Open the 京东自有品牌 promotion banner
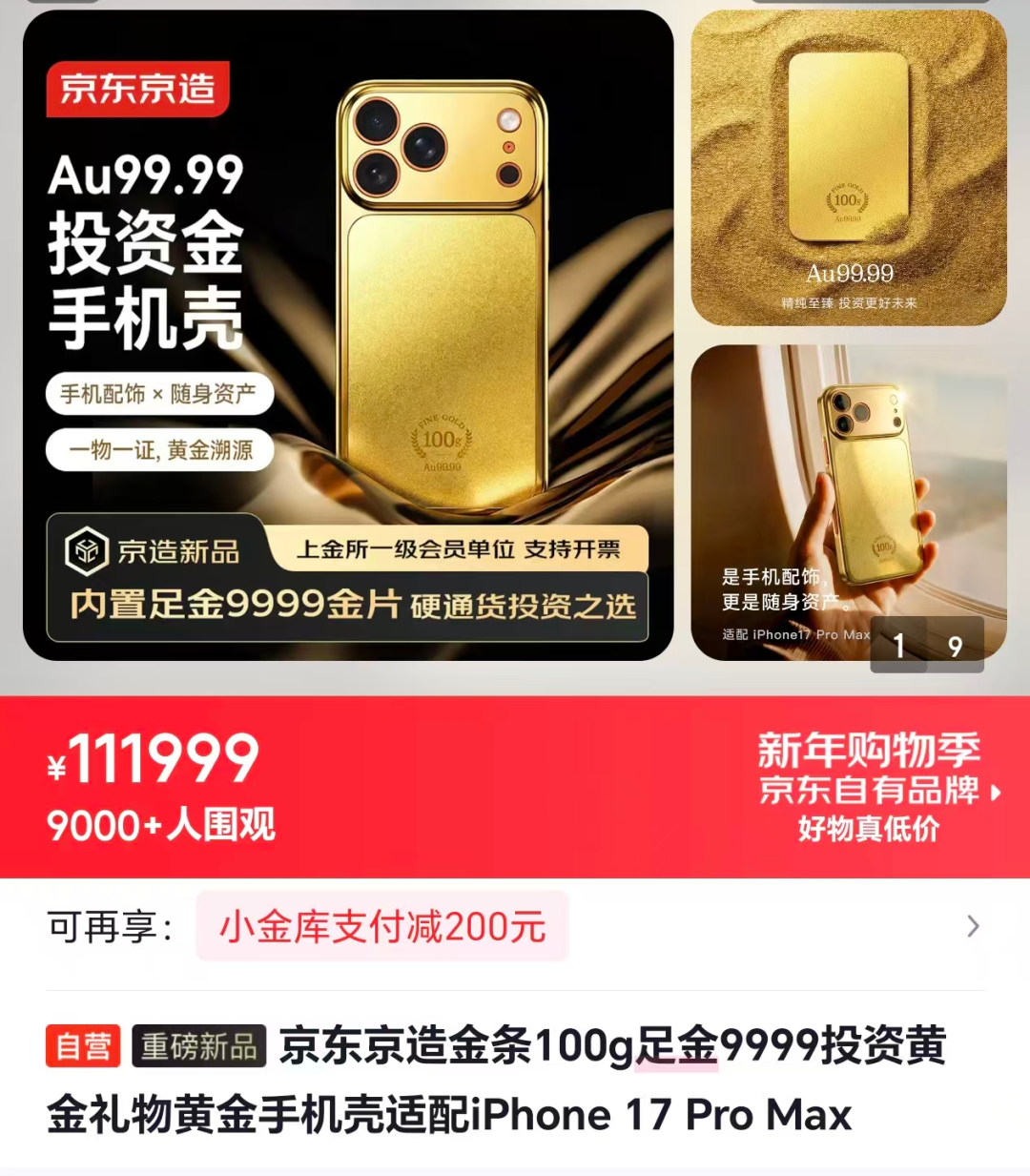Screen dimensions: 1030x1176 877,790
